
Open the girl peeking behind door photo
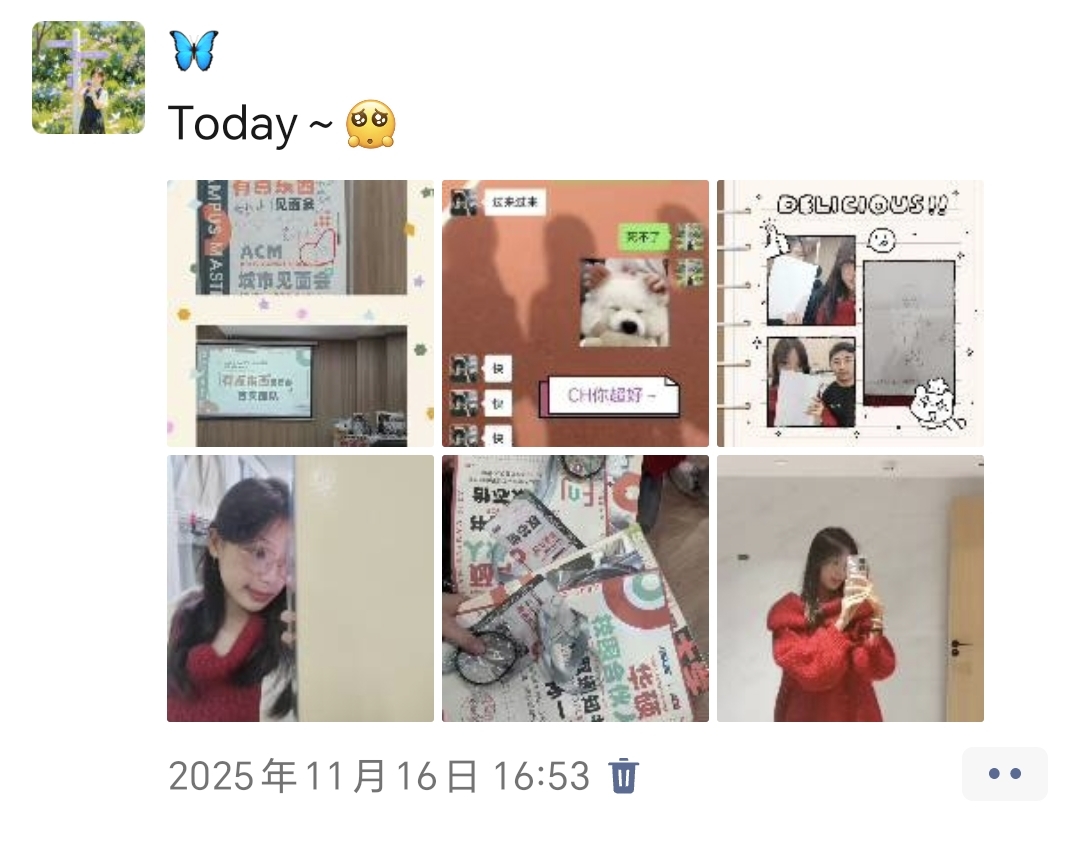point(300,588)
